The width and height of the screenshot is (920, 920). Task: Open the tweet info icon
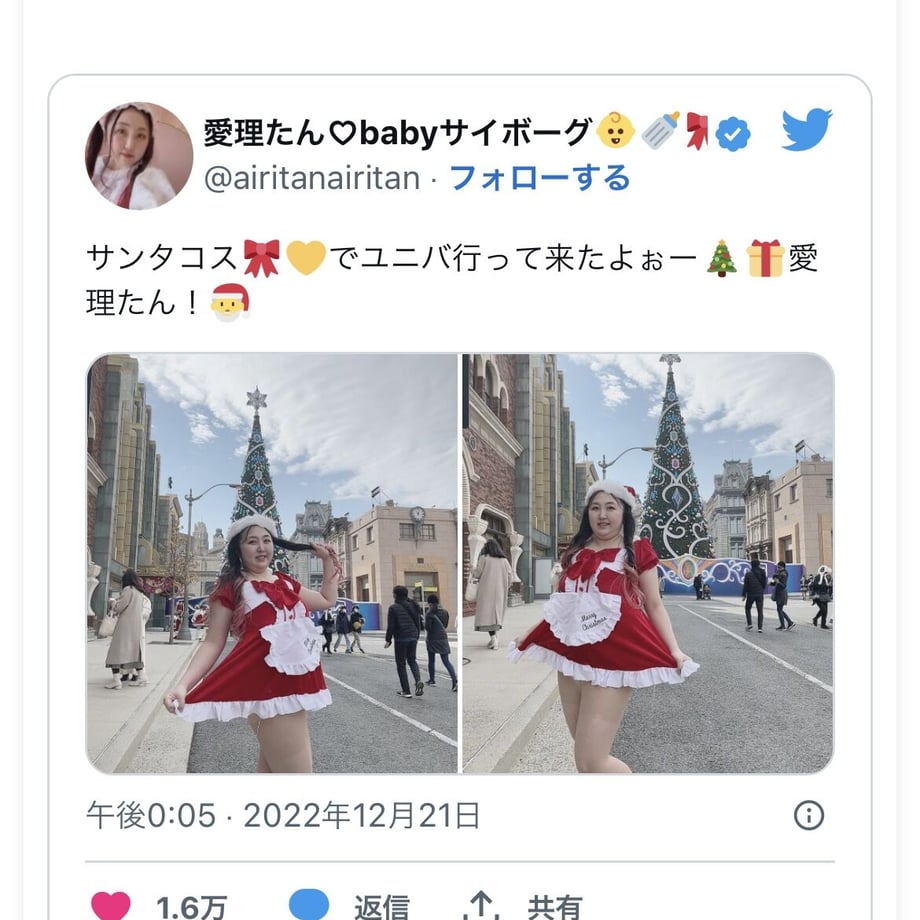[x=808, y=815]
